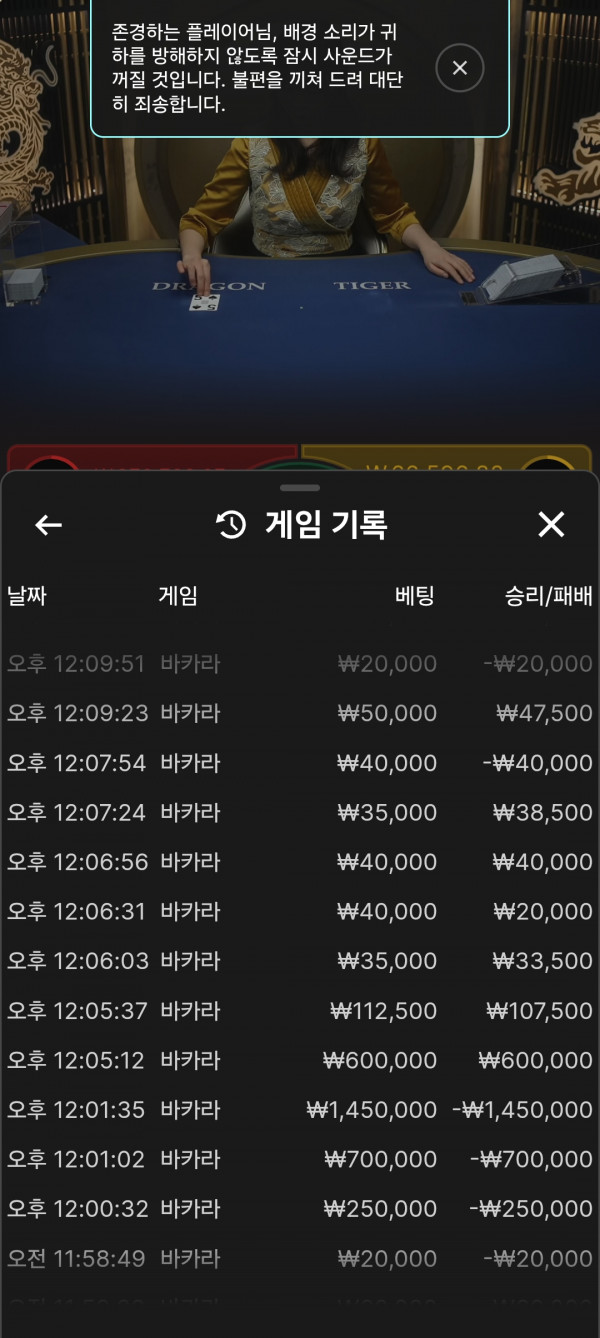Open the 12:06:03 baccarat record
Image resolution: width=600 pixels, height=1338 pixels.
[300, 961]
